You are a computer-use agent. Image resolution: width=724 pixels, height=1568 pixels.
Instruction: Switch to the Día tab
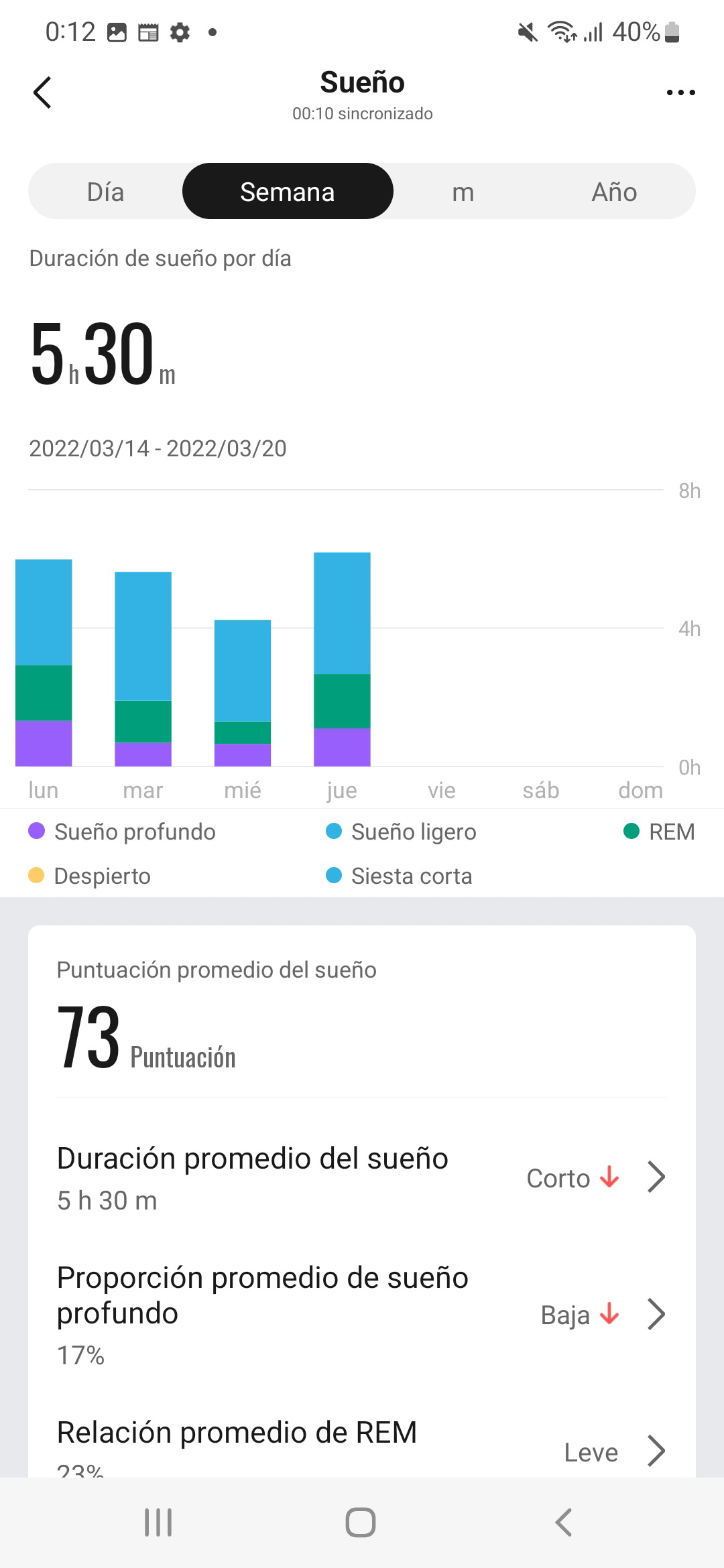click(x=106, y=192)
